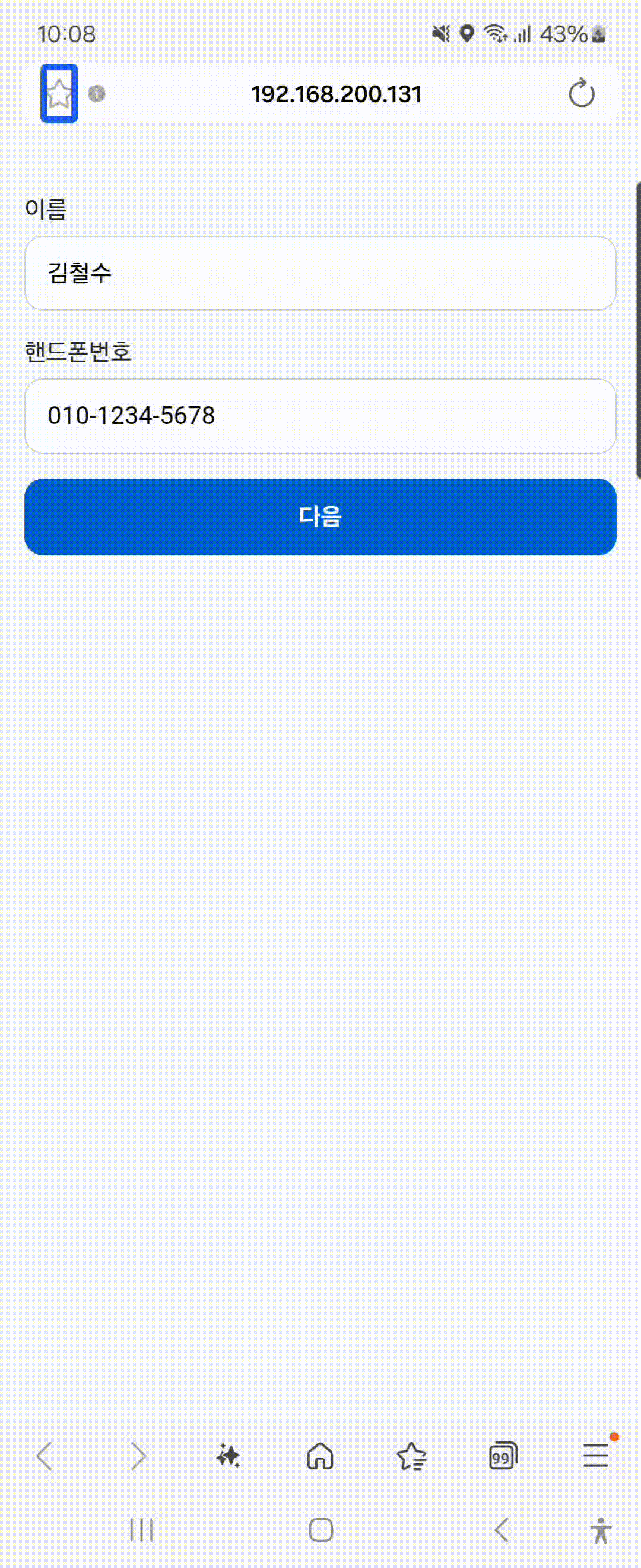View site info via the (i) icon
Screen dimensions: 641x1568
tap(96, 94)
